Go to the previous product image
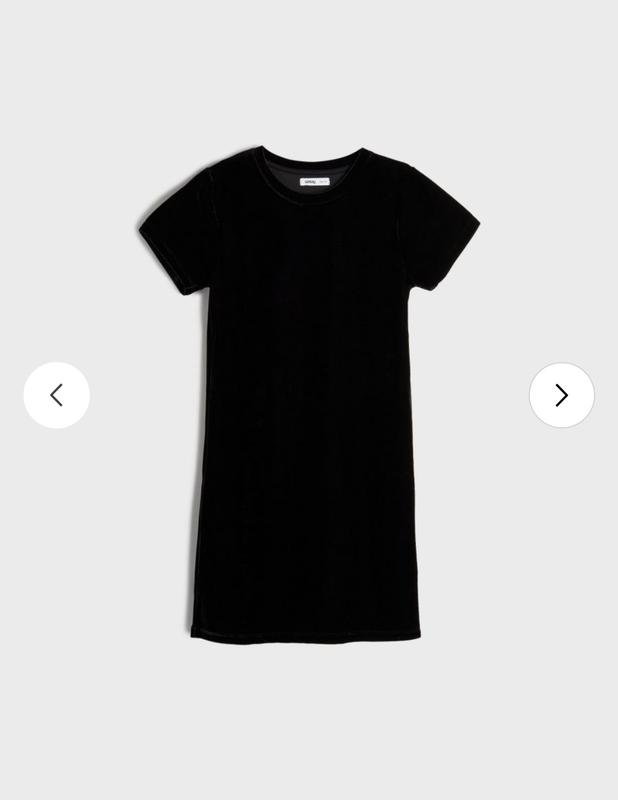 [56, 395]
